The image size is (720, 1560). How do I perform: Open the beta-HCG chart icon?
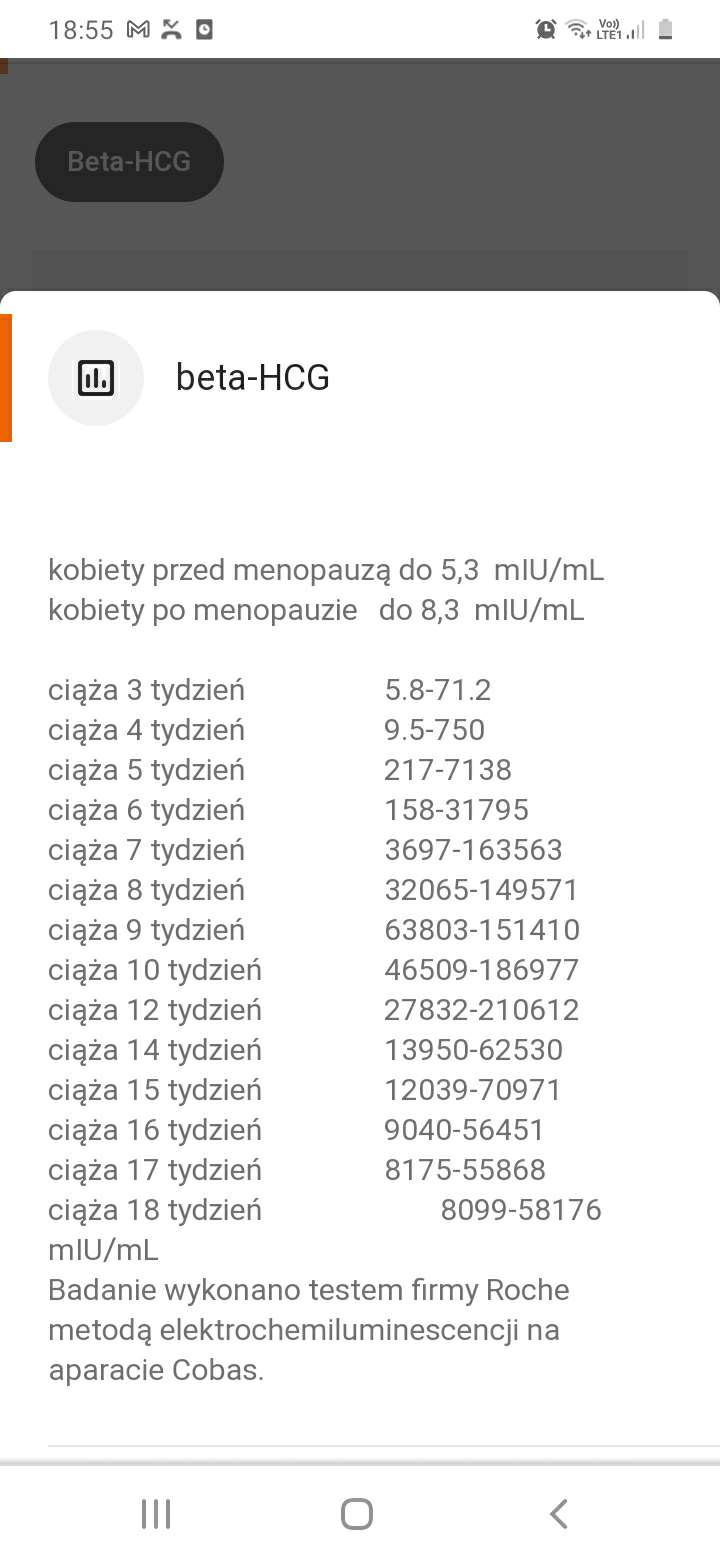96,378
